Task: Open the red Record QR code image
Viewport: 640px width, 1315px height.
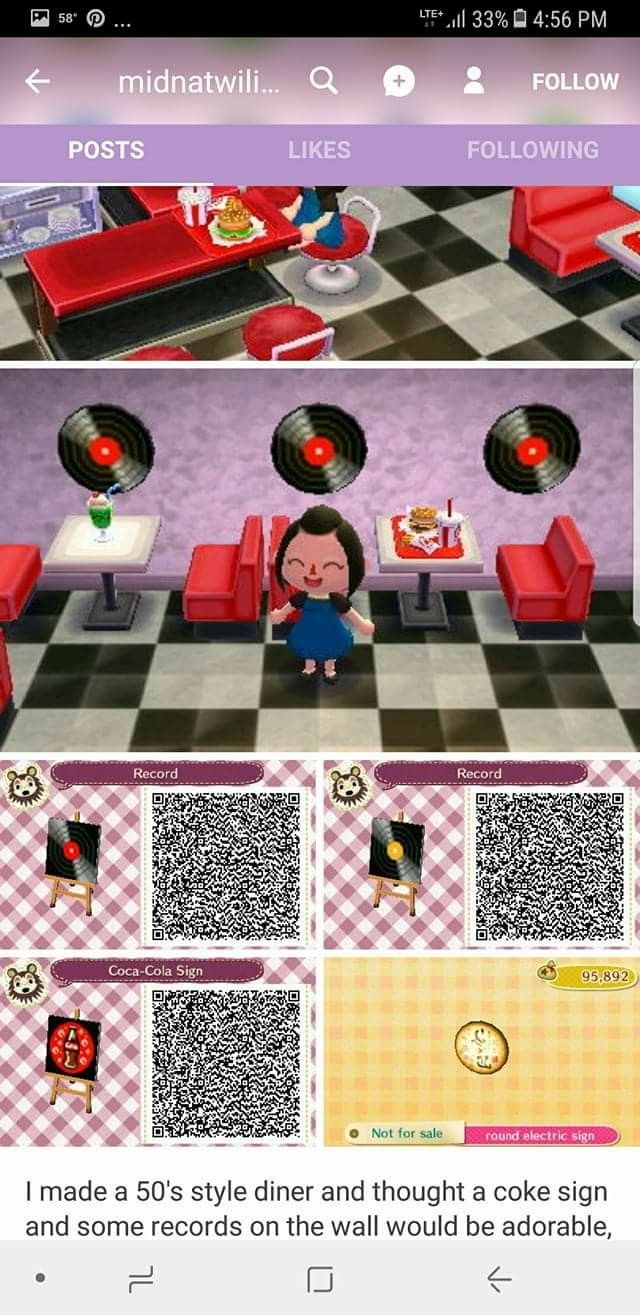Action: click(157, 854)
